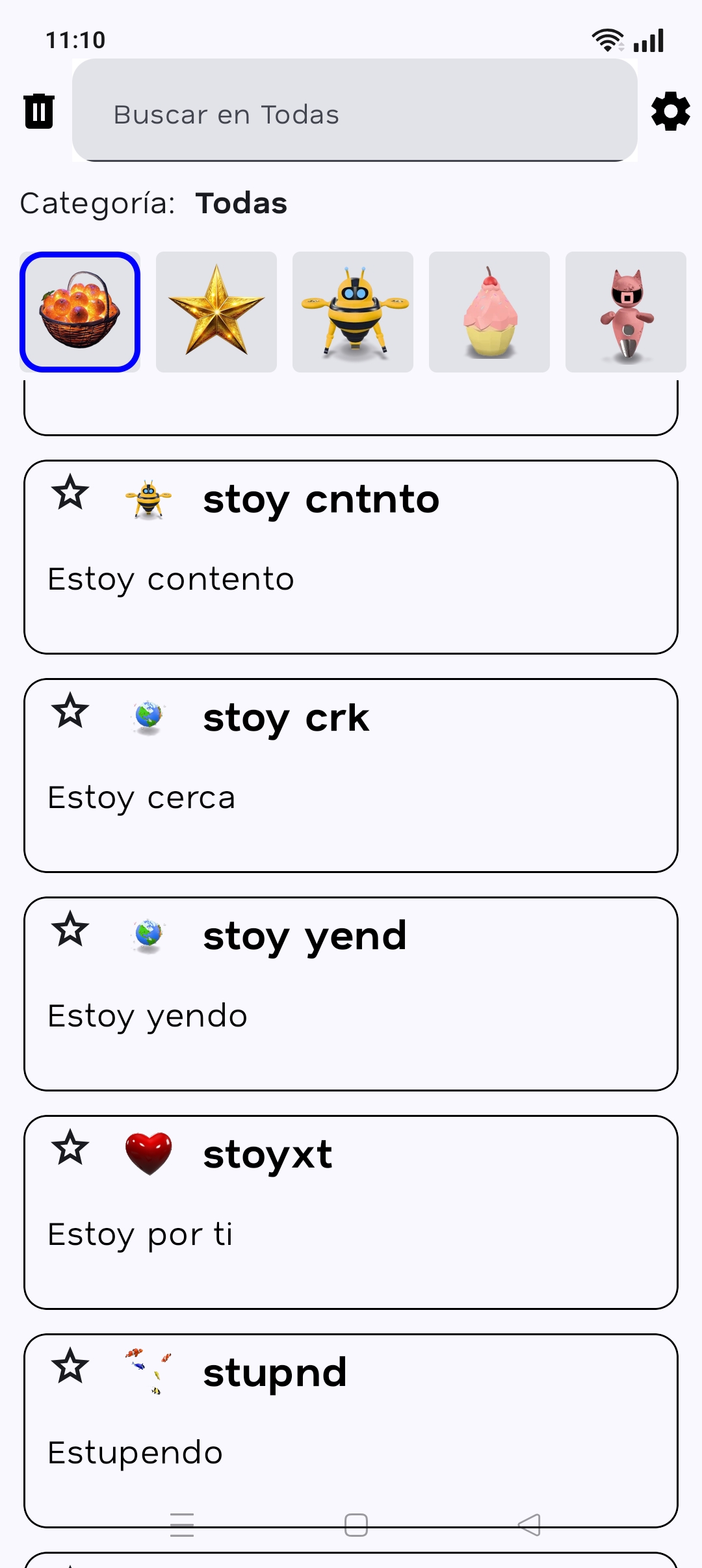Select the pink cat robot category
Viewport: 702px width, 1568px height.
(x=626, y=312)
